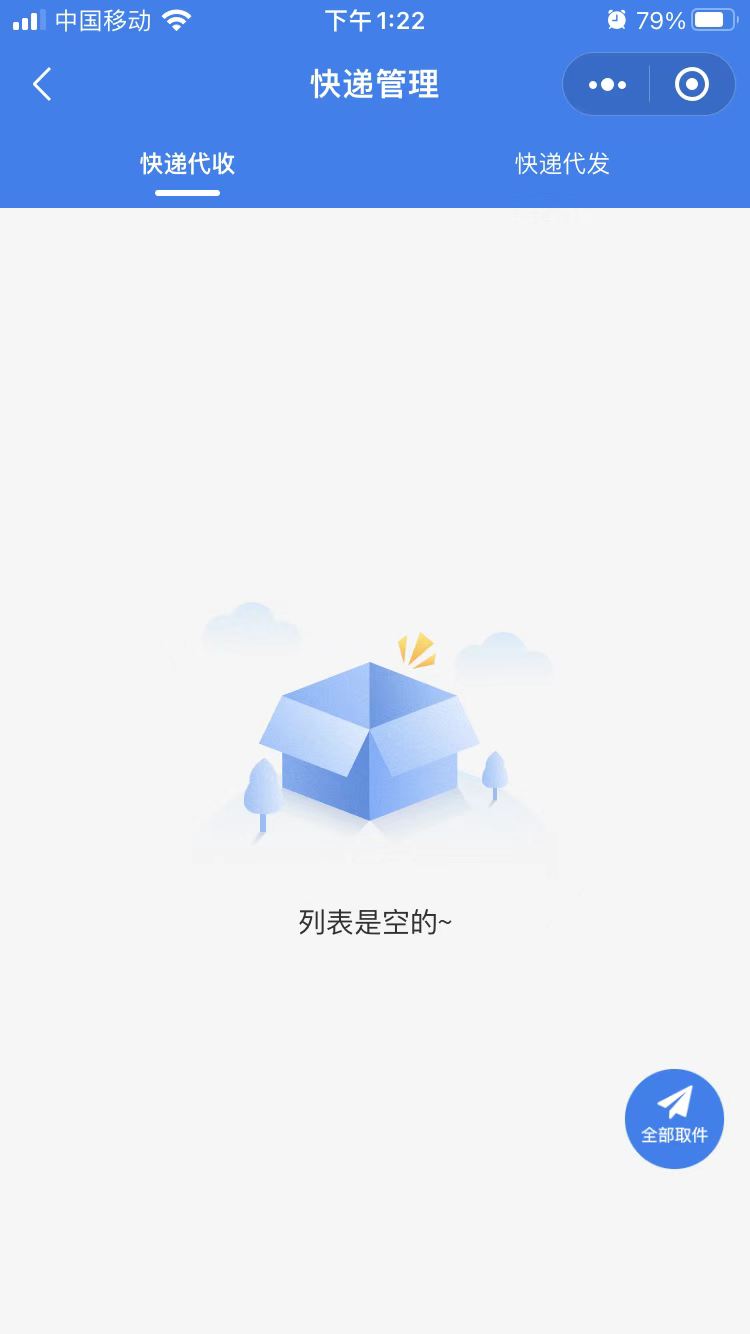Tap the 全部取件 floating button
The image size is (750, 1334).
(x=674, y=1118)
